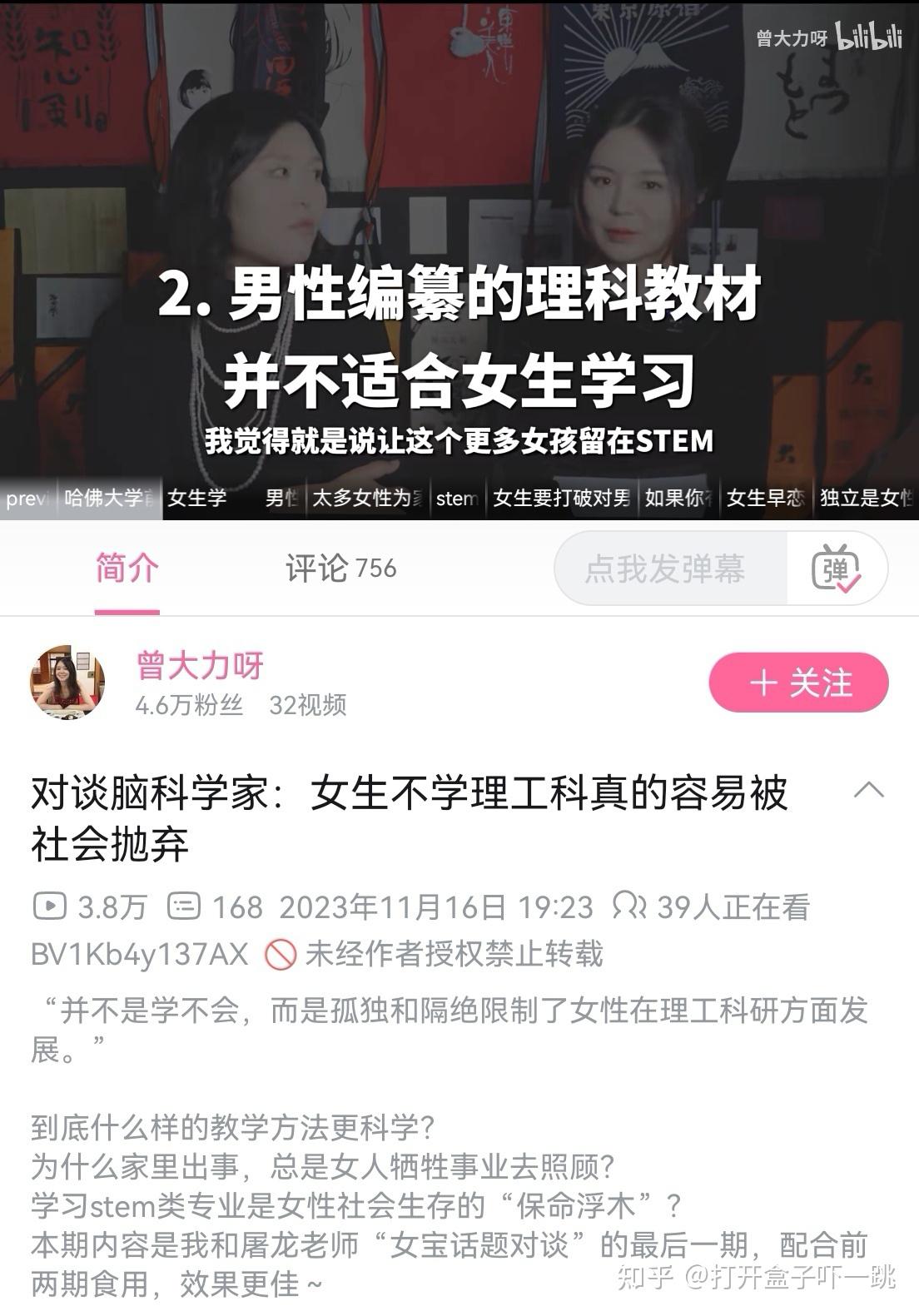This screenshot has width=919, height=1316.
Task: Open the 评论 756 tab
Action: click(340, 569)
